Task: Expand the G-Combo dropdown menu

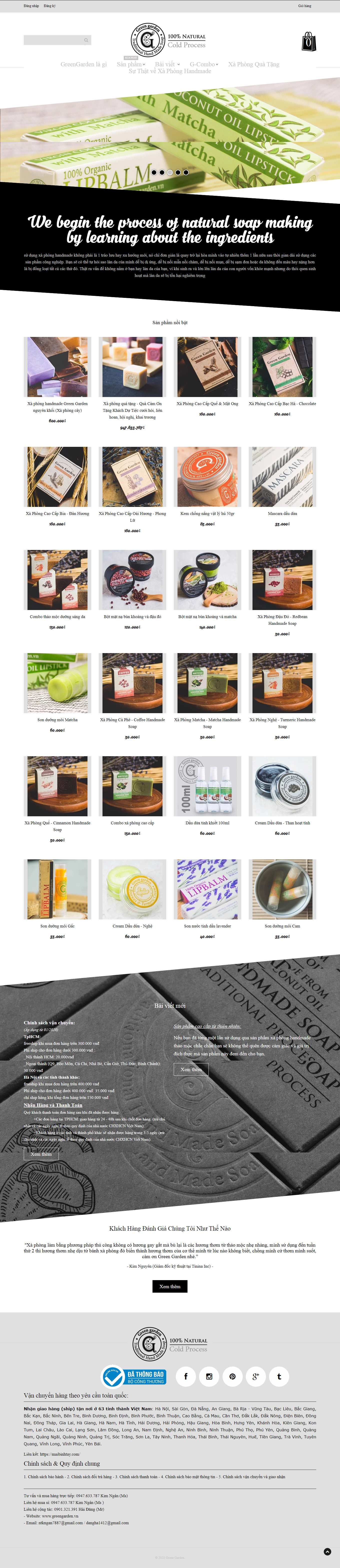Action: [204, 64]
